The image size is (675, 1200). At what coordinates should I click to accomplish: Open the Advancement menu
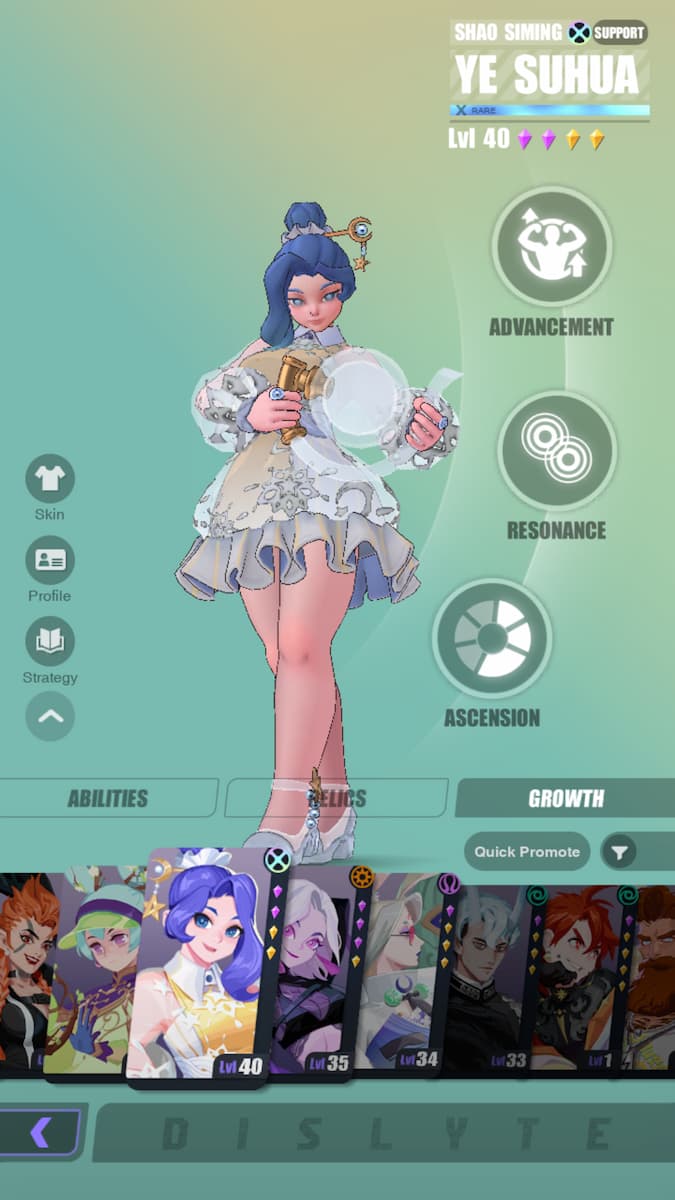pyautogui.click(x=551, y=246)
